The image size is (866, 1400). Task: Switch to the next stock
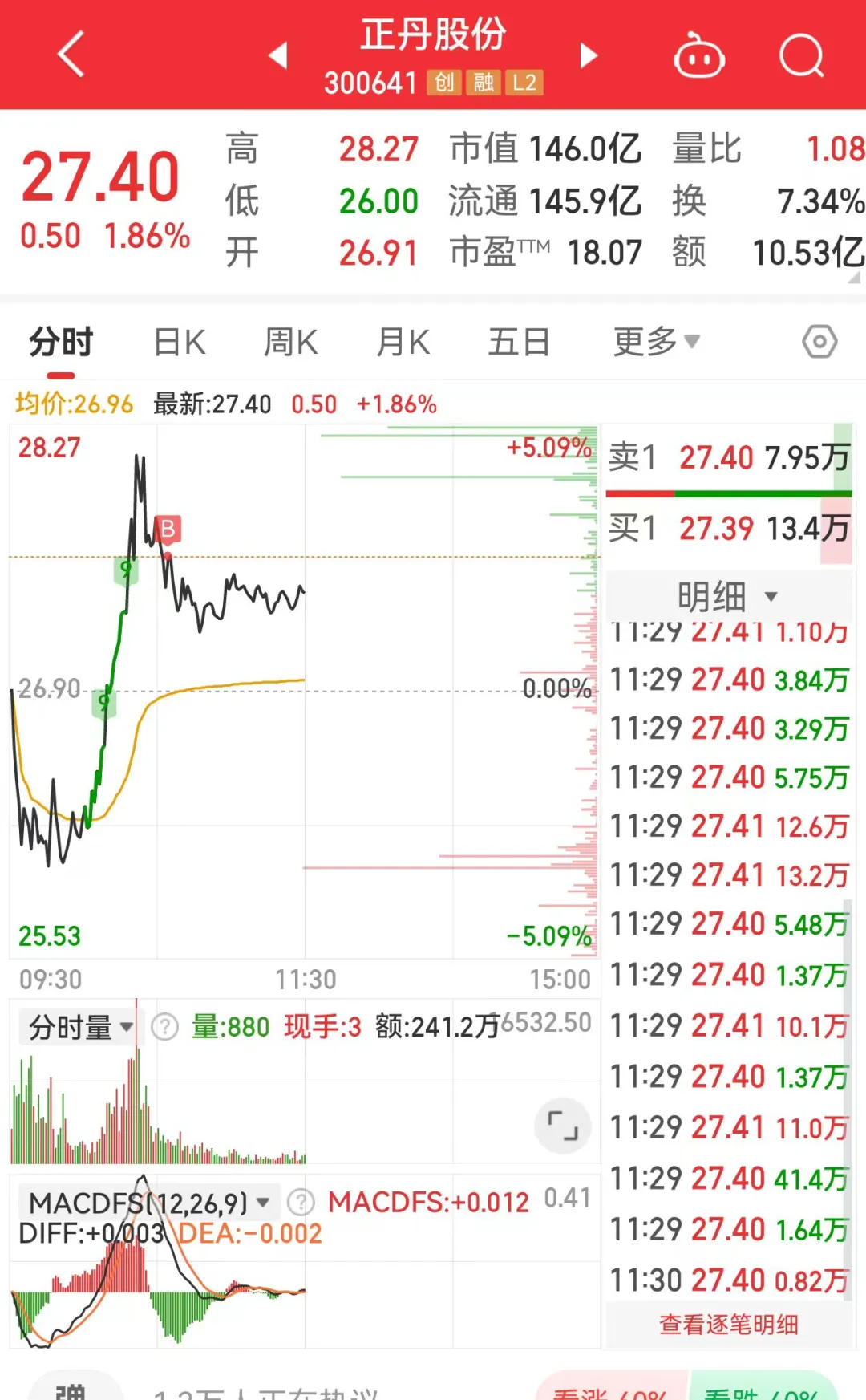[x=589, y=55]
